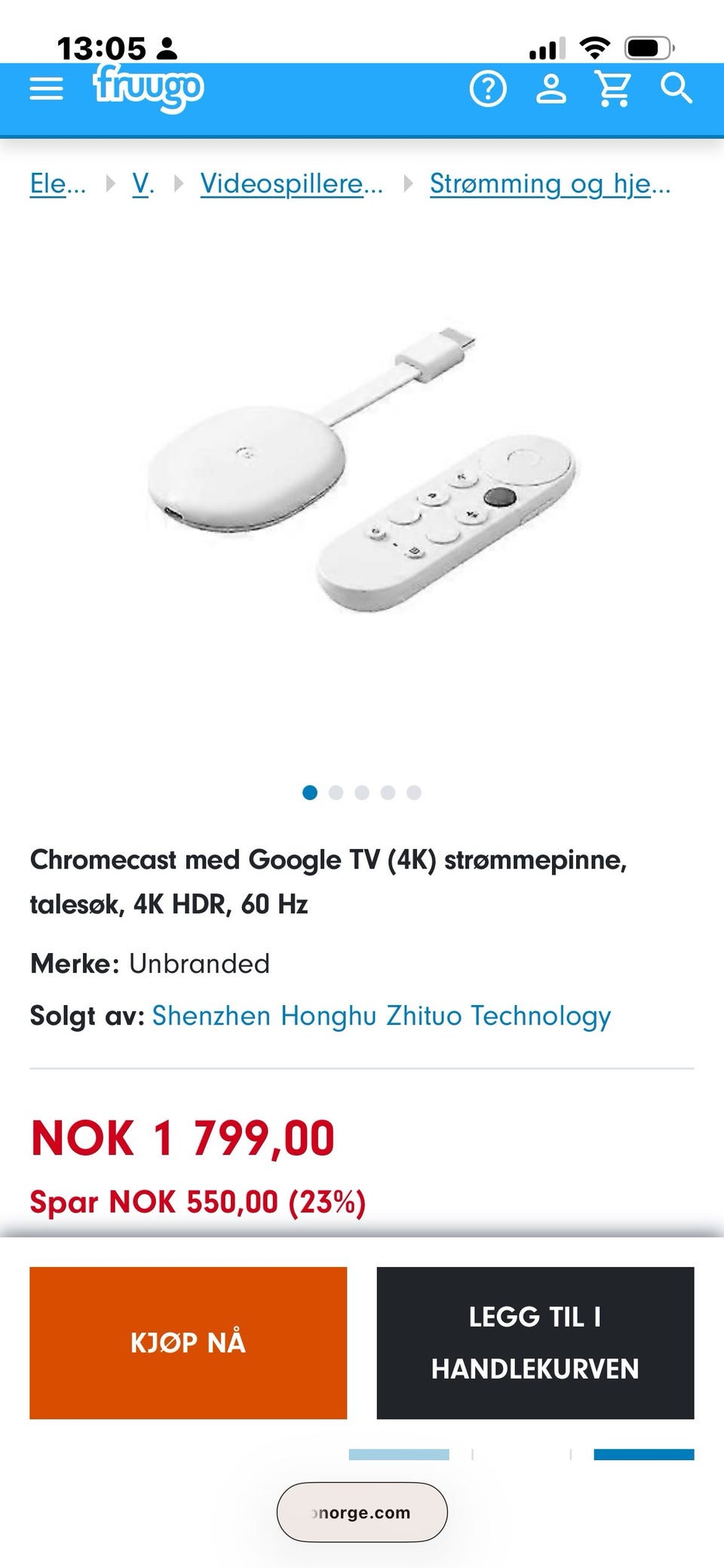Tap LEGG TIL I HANDLEKURVEN button
Image resolution: width=724 pixels, height=1568 pixels.
tap(535, 1342)
